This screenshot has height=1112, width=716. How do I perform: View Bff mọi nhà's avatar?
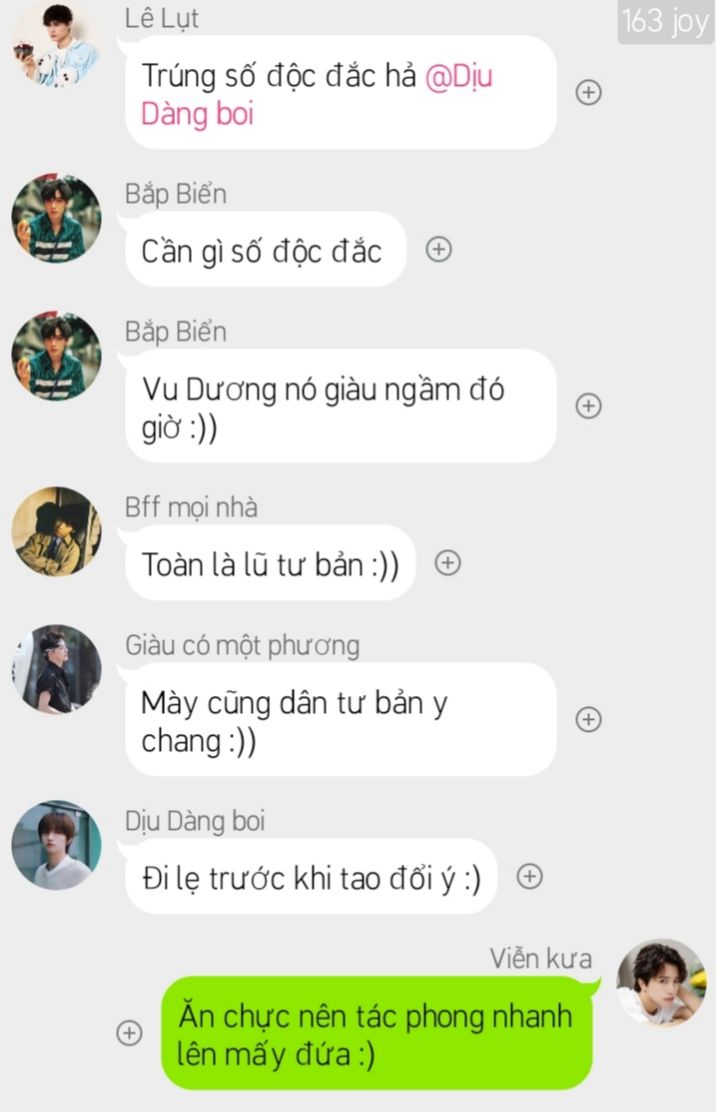click(56, 532)
